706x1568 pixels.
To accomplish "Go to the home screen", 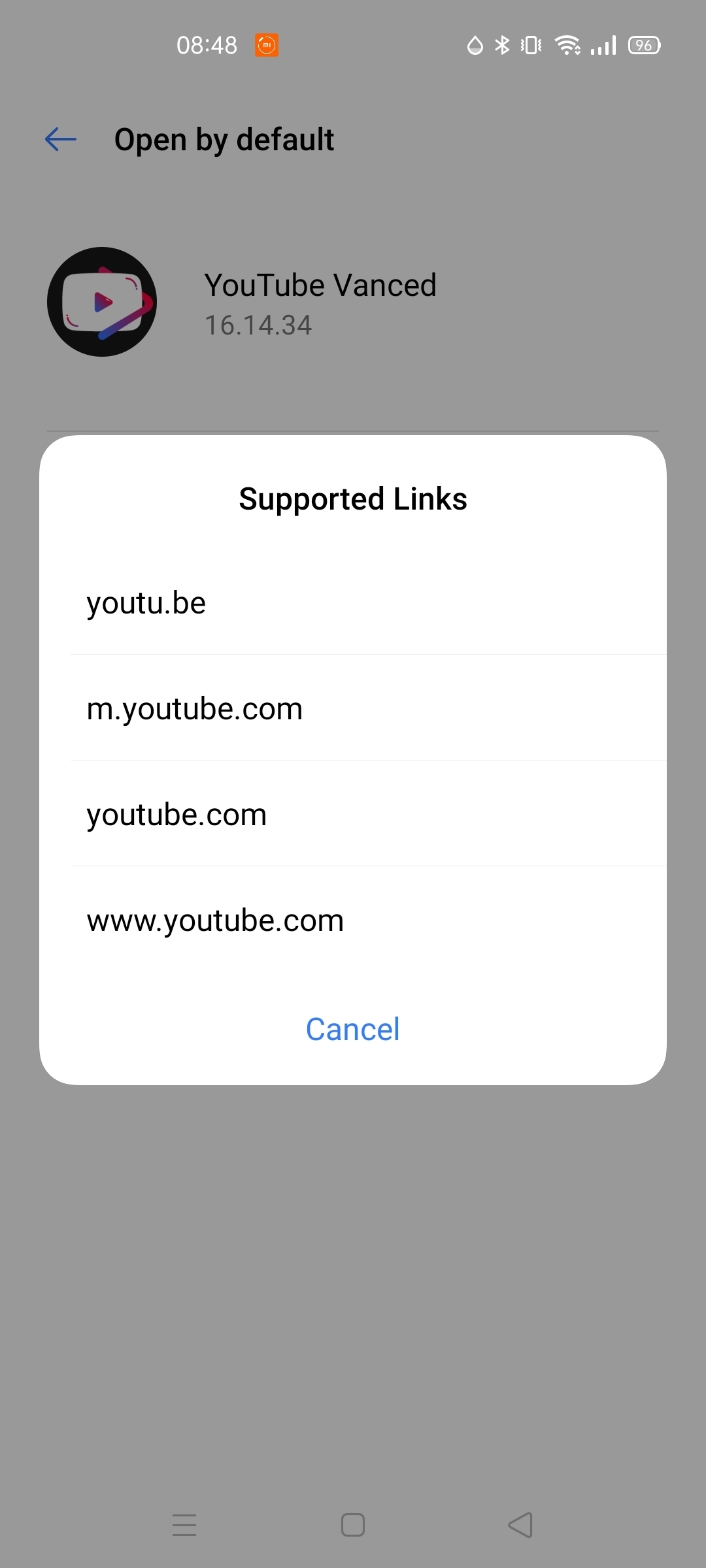I will pyautogui.click(x=353, y=1525).
